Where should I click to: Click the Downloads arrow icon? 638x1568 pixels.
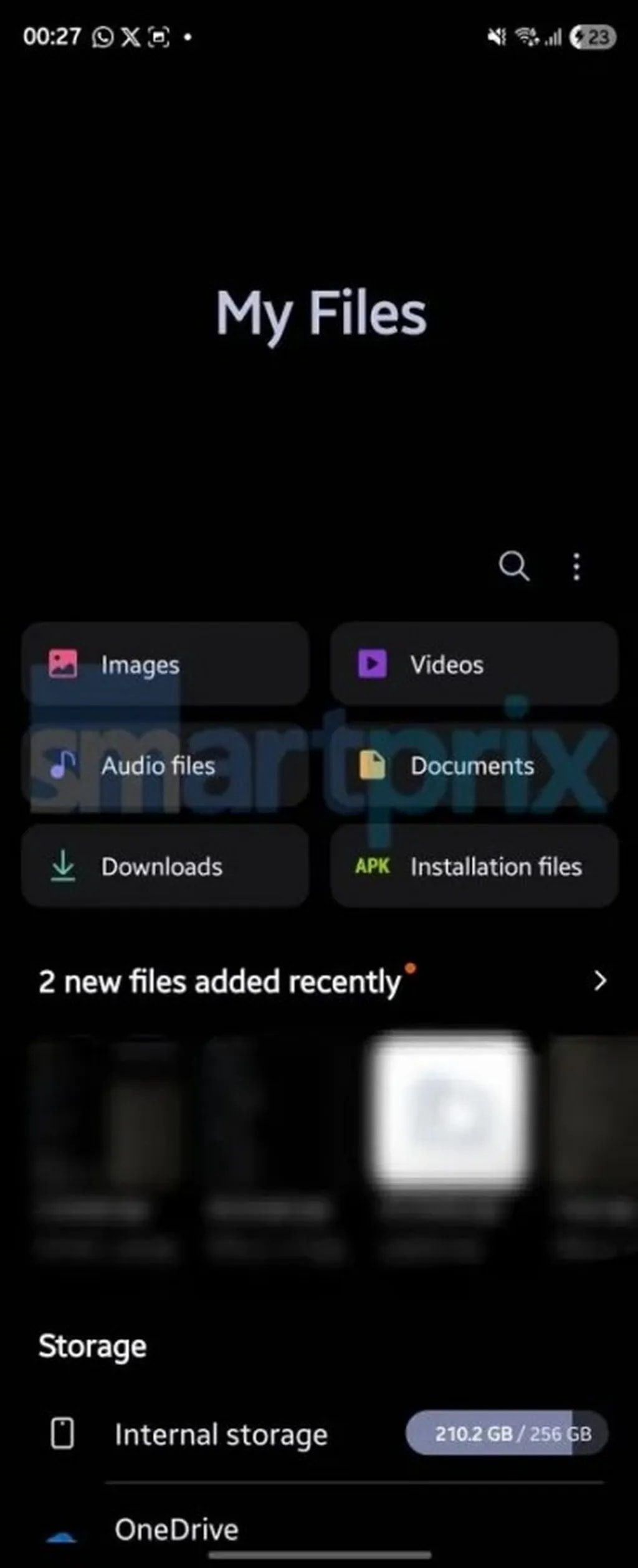[x=63, y=866]
